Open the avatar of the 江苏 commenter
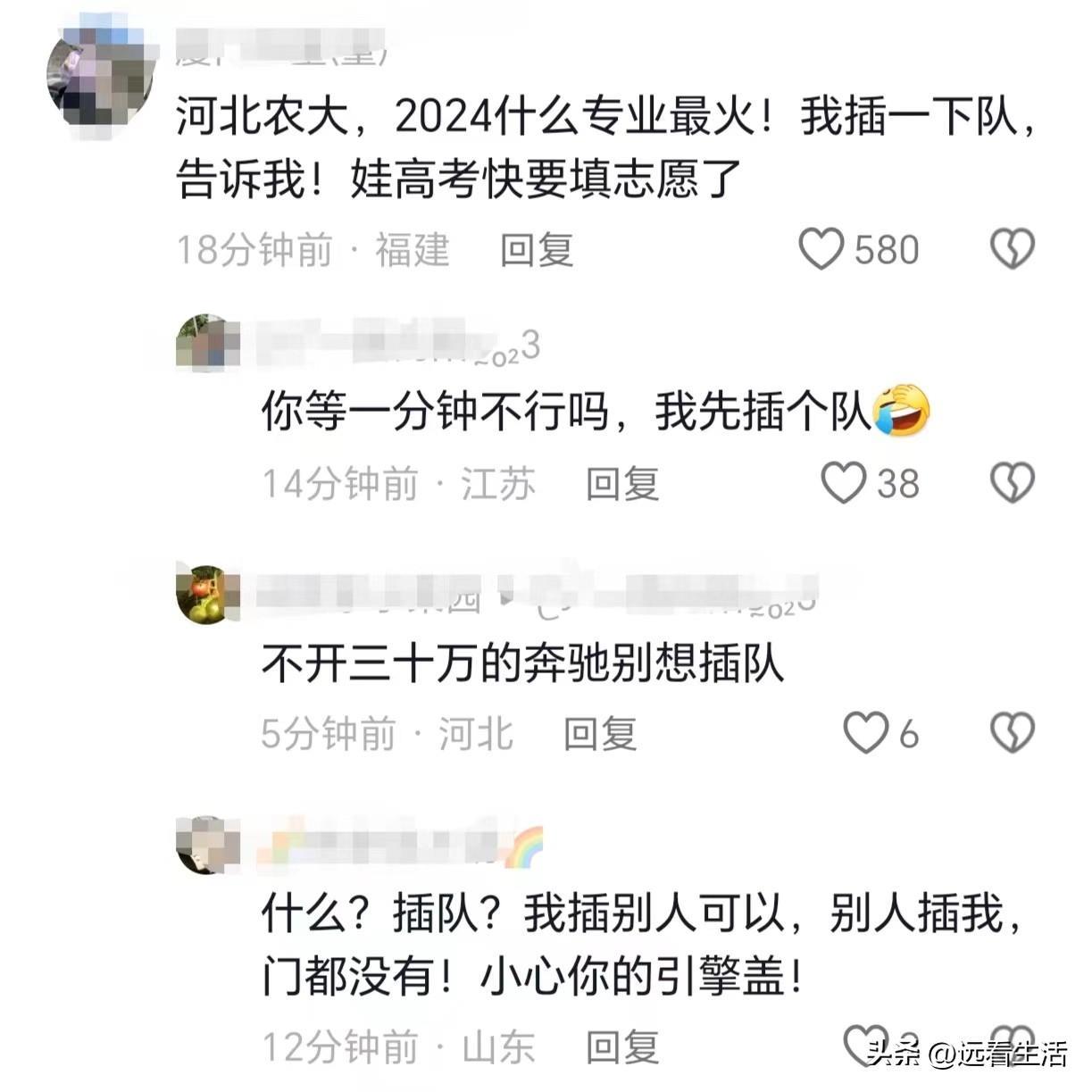The width and height of the screenshot is (1092, 1092). 208,343
